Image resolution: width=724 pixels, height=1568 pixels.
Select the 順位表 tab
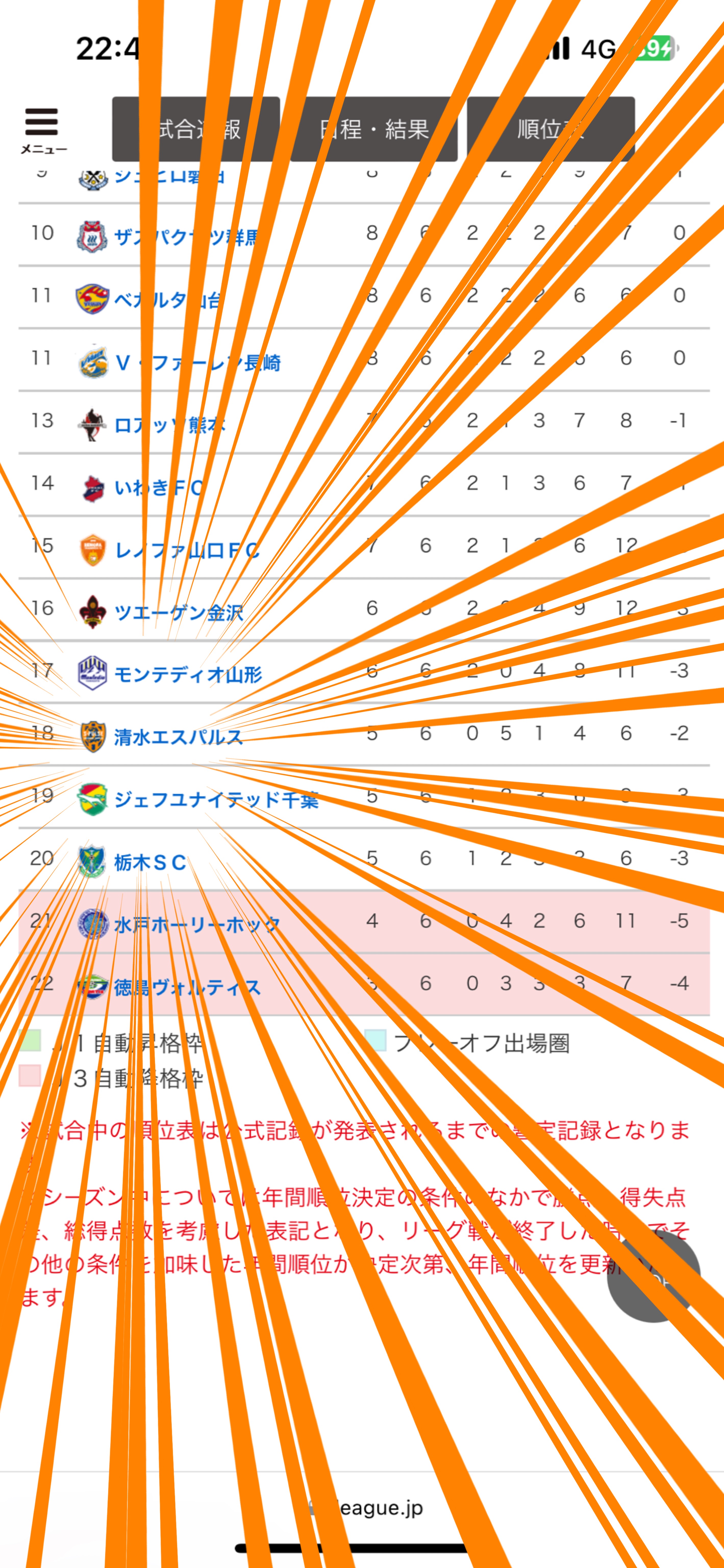(x=551, y=129)
